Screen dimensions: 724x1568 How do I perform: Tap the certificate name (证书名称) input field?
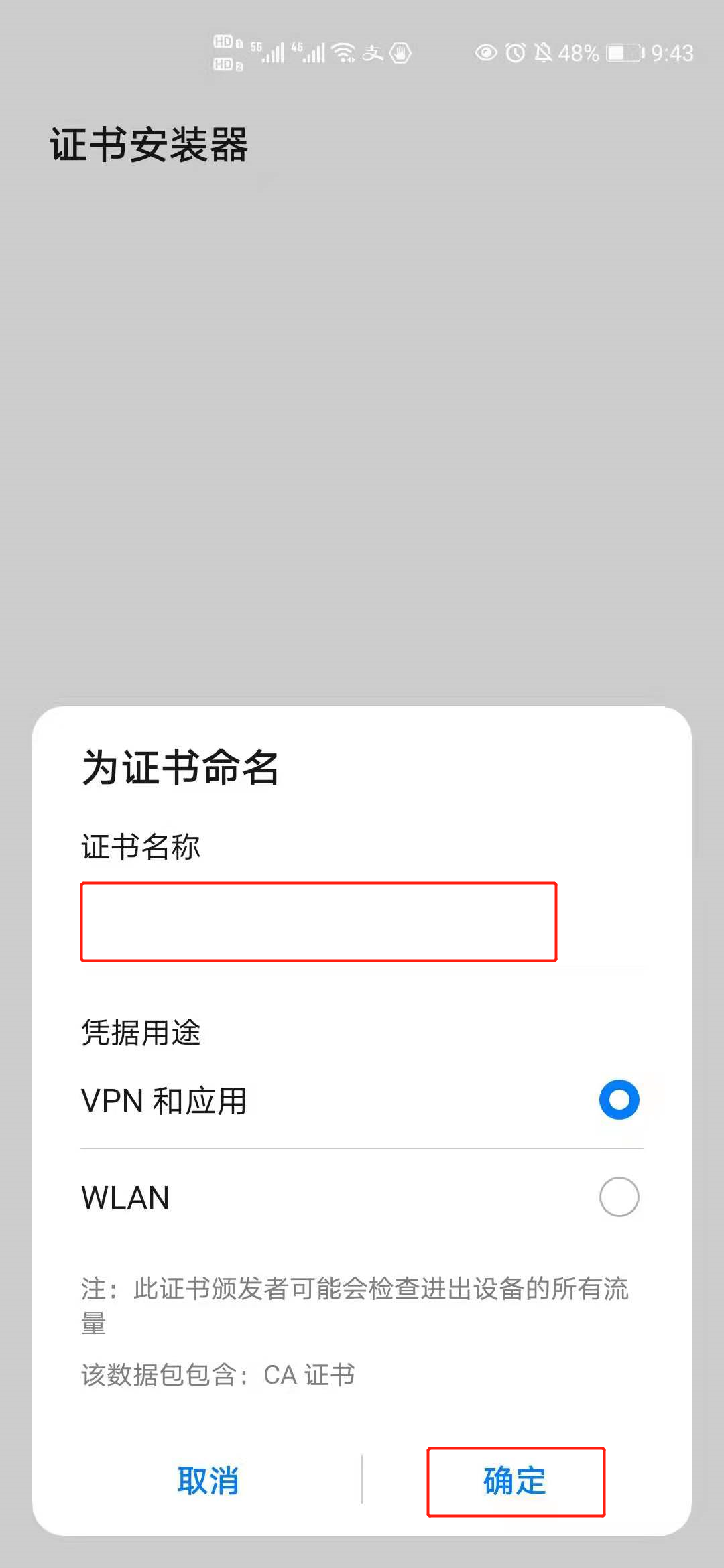(319, 922)
